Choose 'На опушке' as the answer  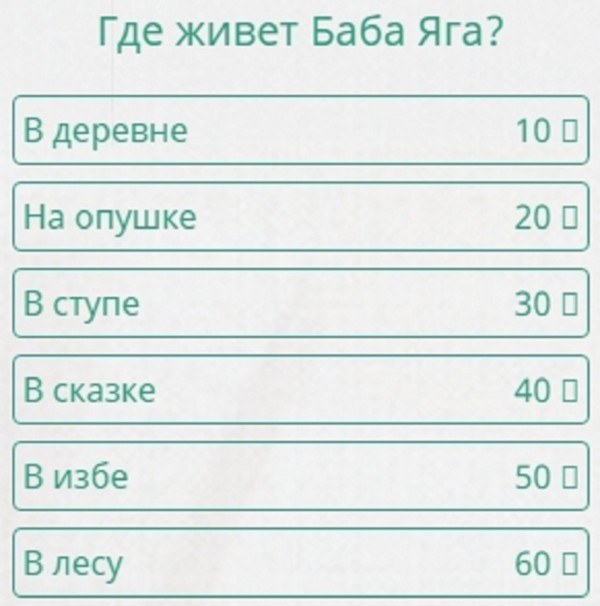(x=300, y=217)
